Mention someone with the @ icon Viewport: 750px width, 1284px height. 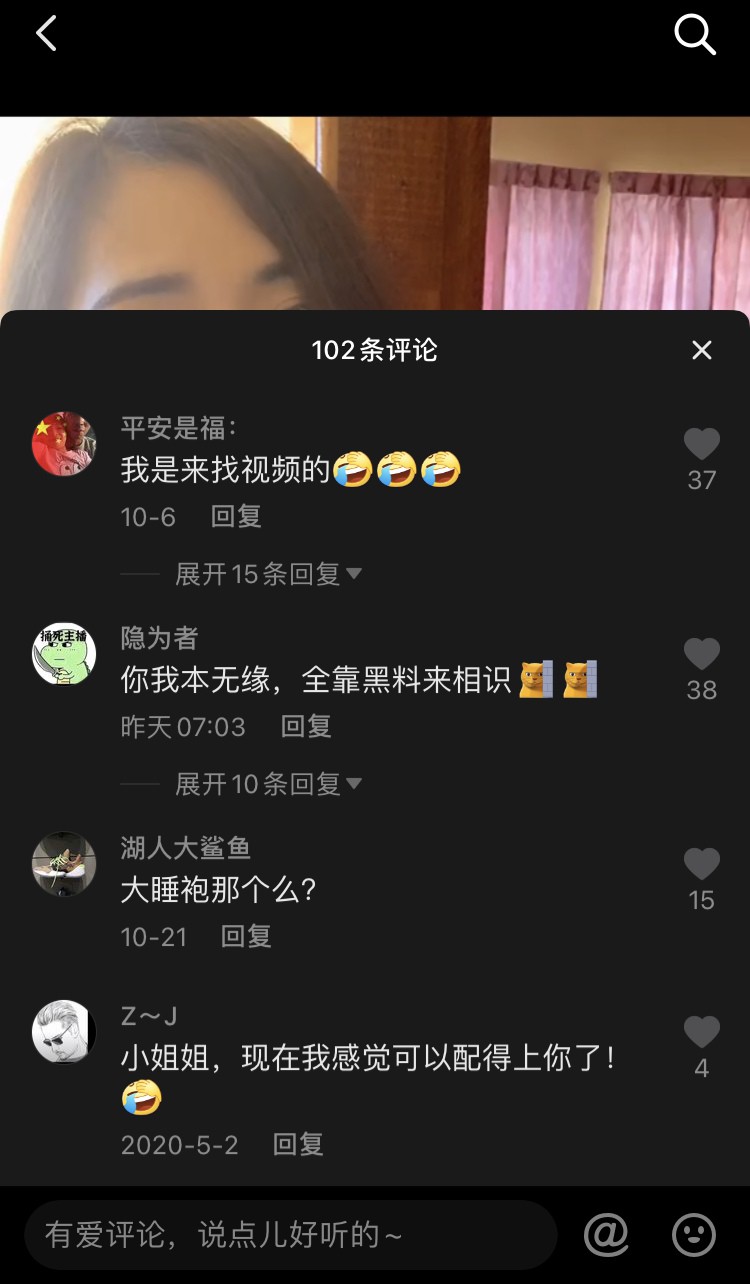(x=606, y=1235)
